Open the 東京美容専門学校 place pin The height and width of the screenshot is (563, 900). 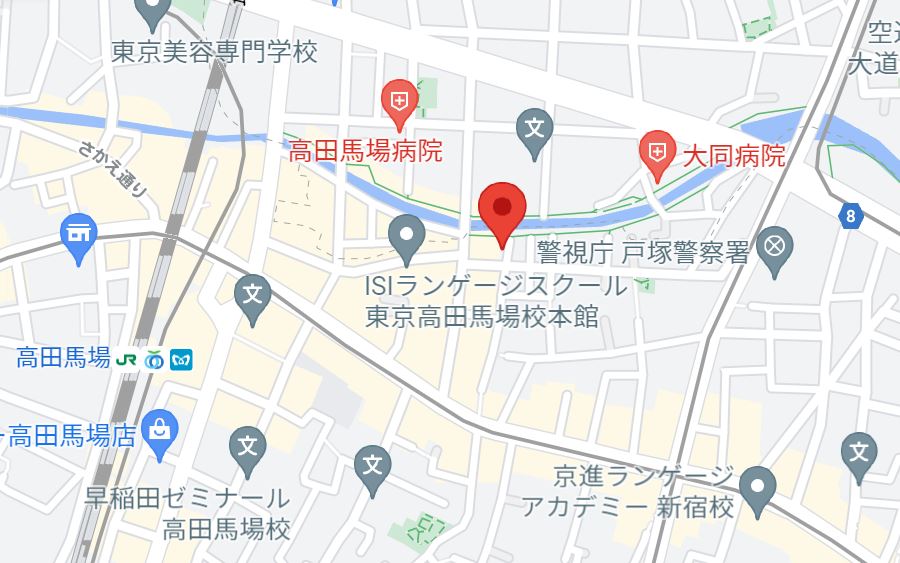tap(155, 12)
